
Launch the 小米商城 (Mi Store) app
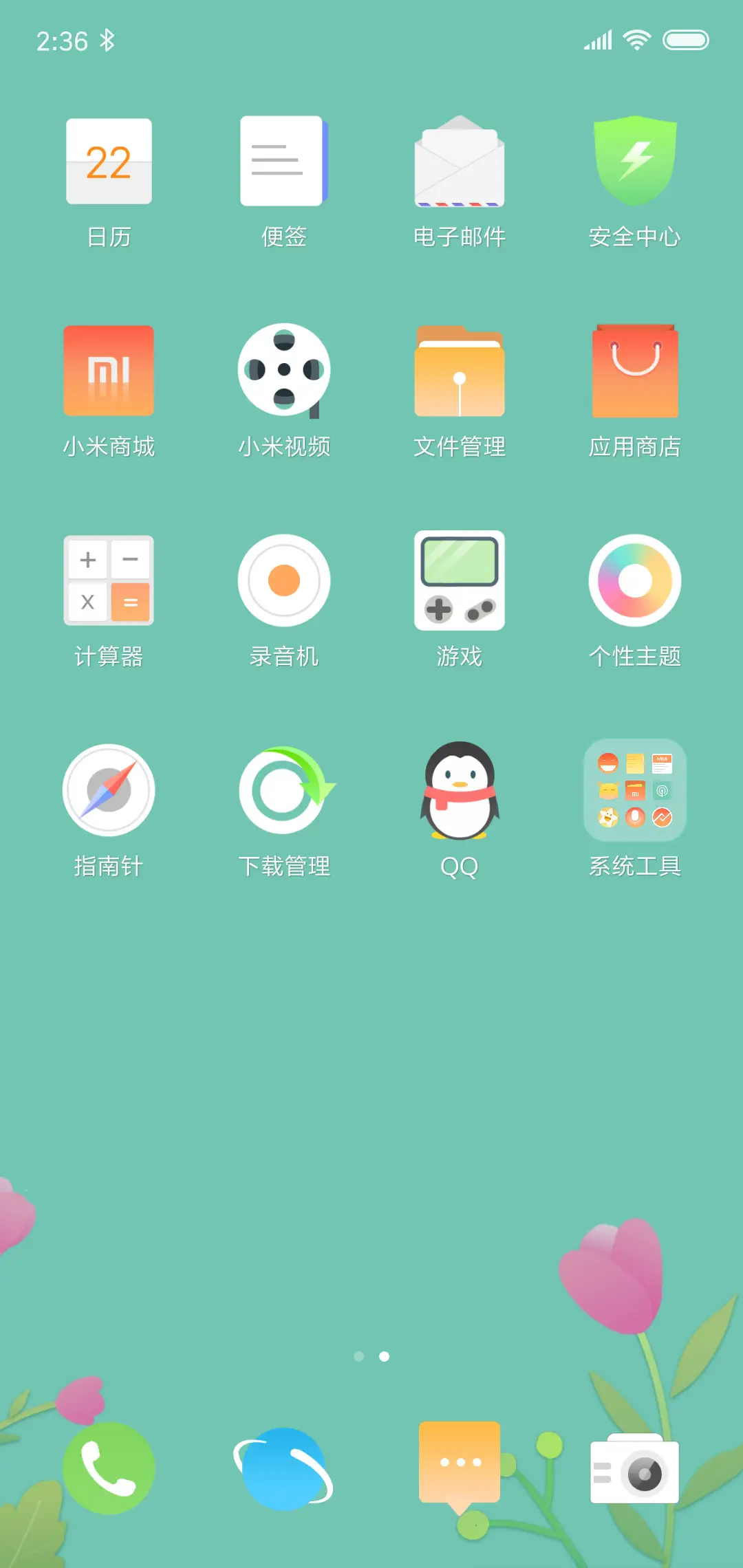[109, 370]
